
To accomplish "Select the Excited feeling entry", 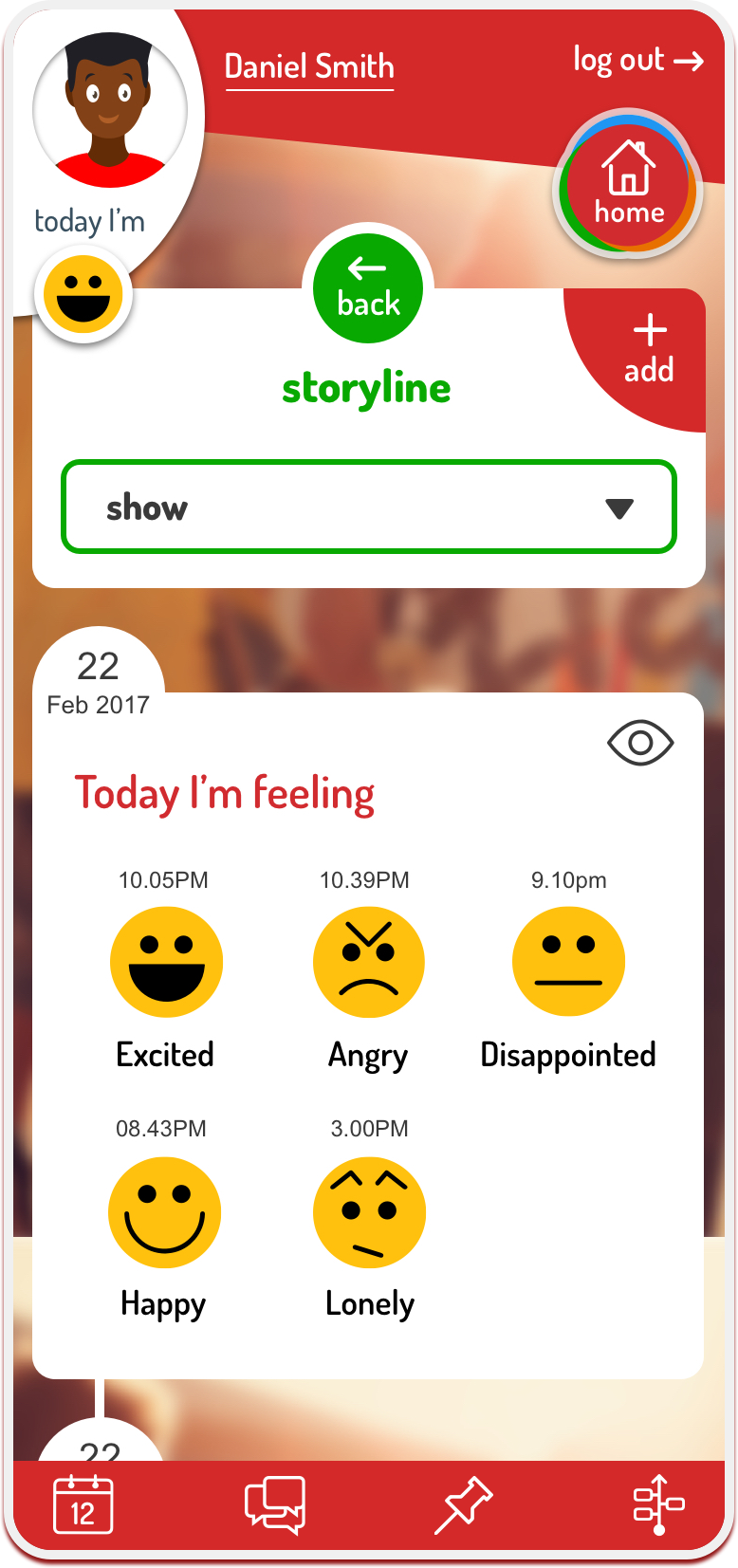I will 166,963.
